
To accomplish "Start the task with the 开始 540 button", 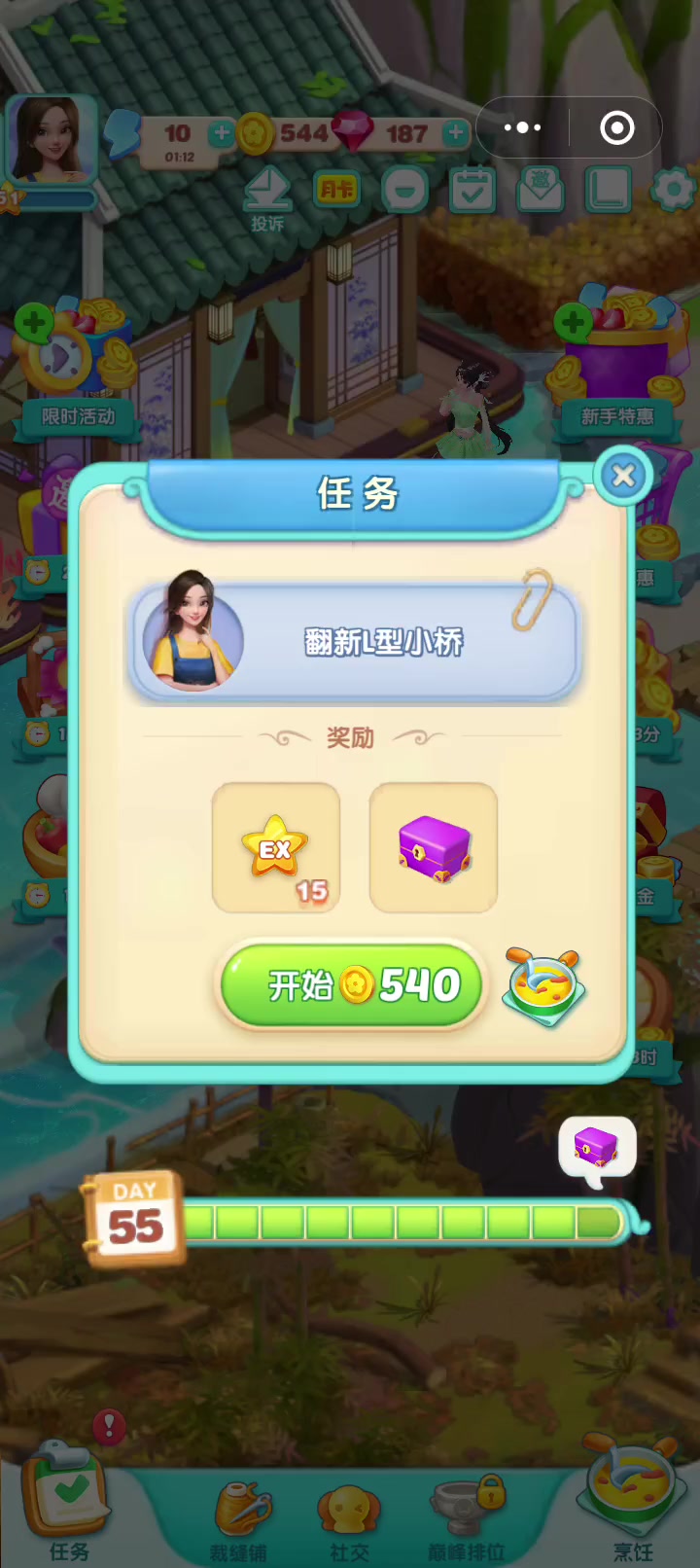I will [351, 985].
